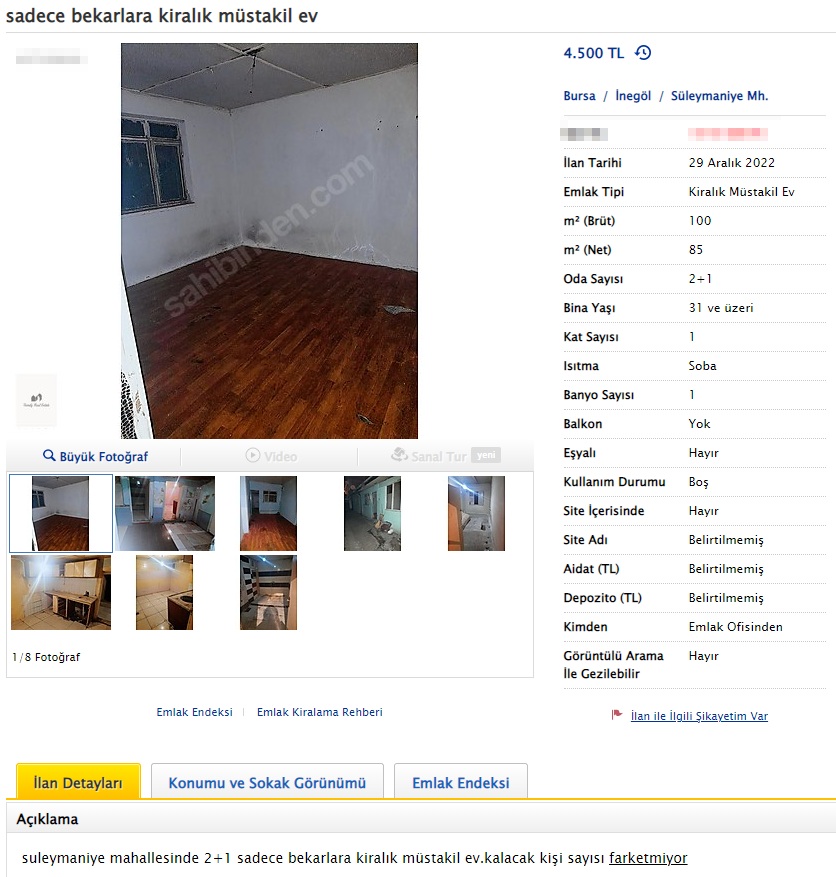Switch to the Emlak Endeksi tab
Viewport: 836px width, 877px height.
click(460, 782)
